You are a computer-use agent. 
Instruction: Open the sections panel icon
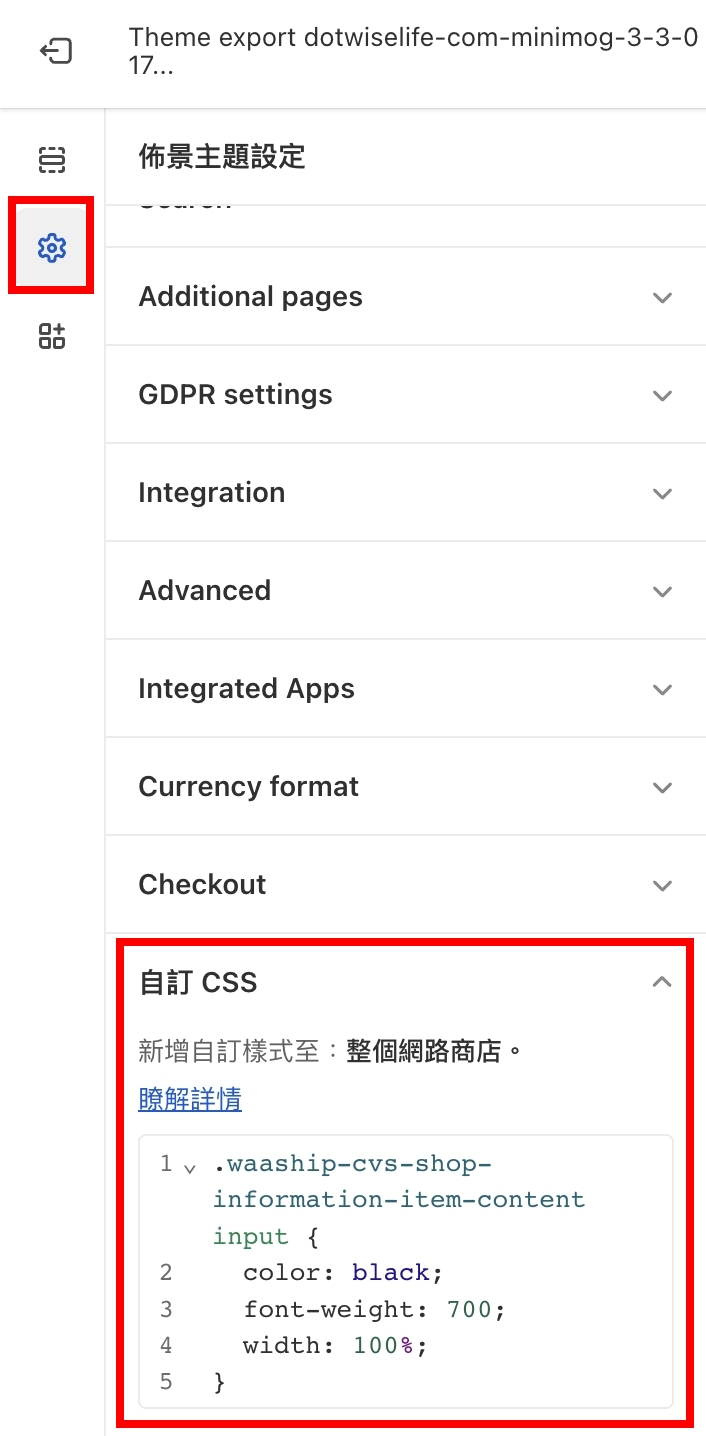(52, 160)
